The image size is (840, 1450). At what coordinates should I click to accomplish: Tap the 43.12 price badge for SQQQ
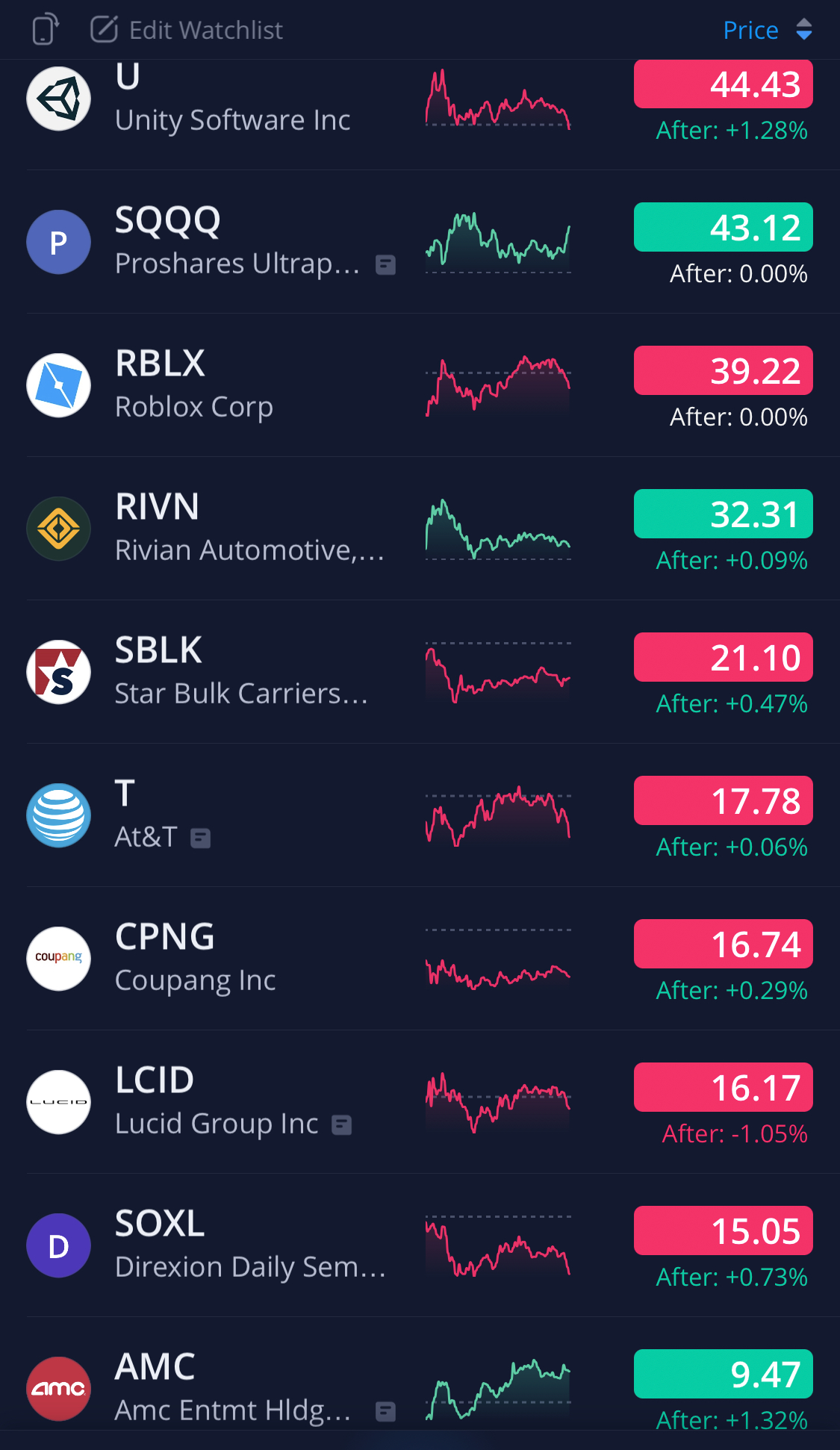pyautogui.click(x=724, y=227)
